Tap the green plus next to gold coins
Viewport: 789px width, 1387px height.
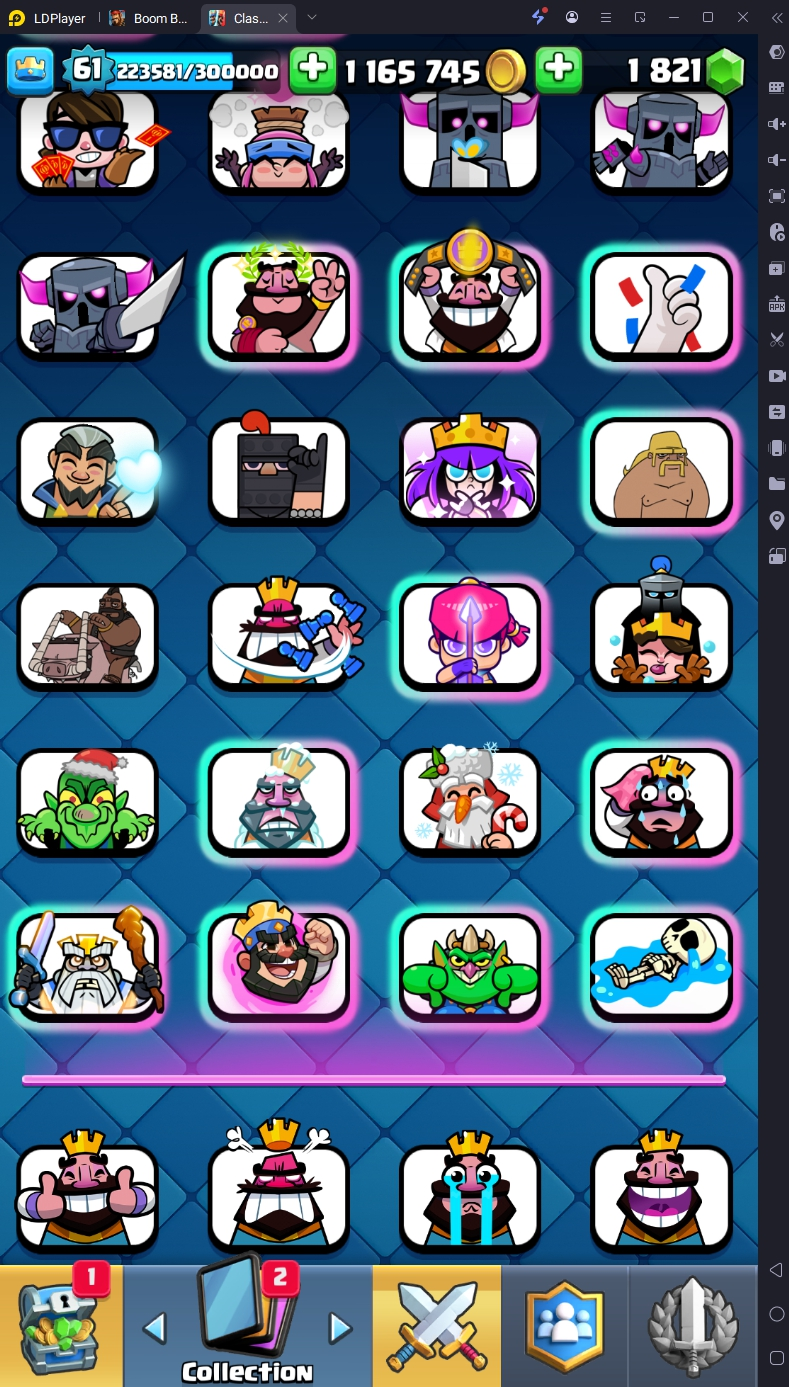[313, 69]
